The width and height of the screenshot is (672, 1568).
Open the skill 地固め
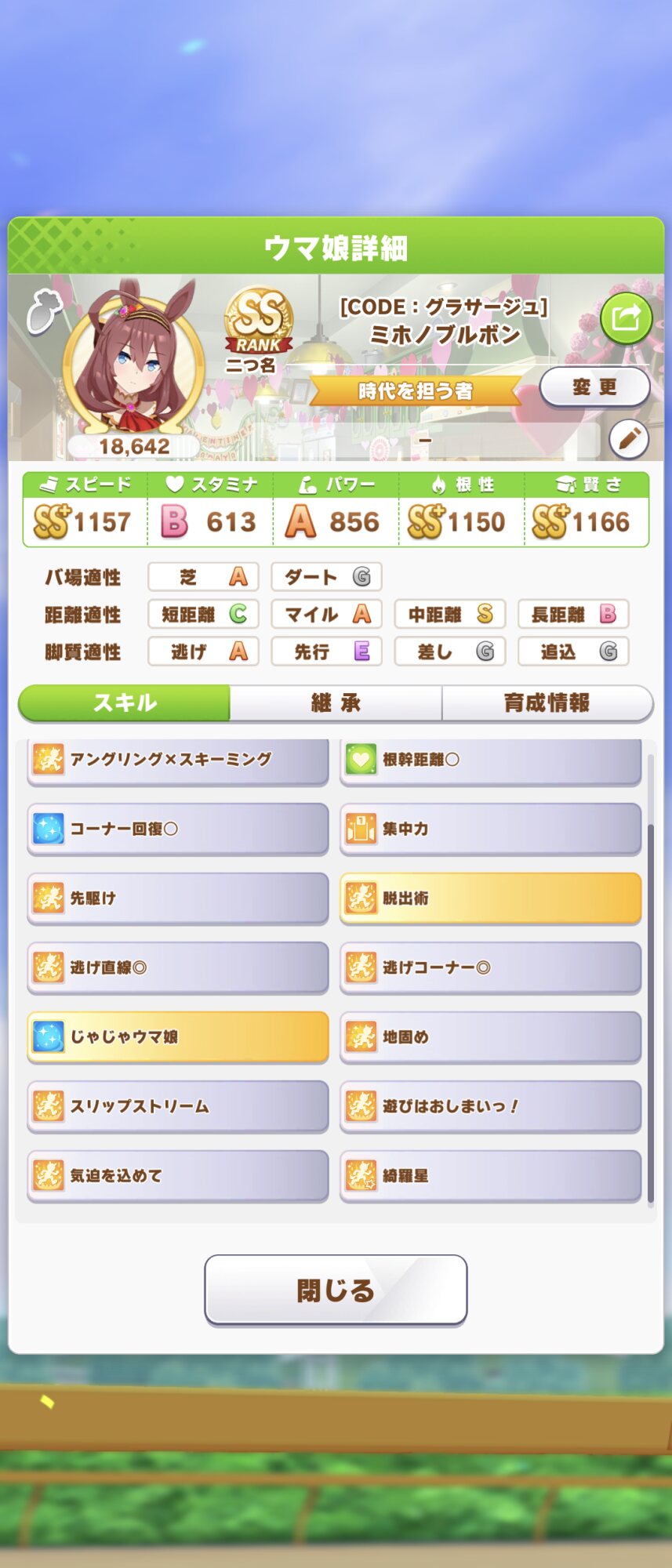(x=491, y=1037)
